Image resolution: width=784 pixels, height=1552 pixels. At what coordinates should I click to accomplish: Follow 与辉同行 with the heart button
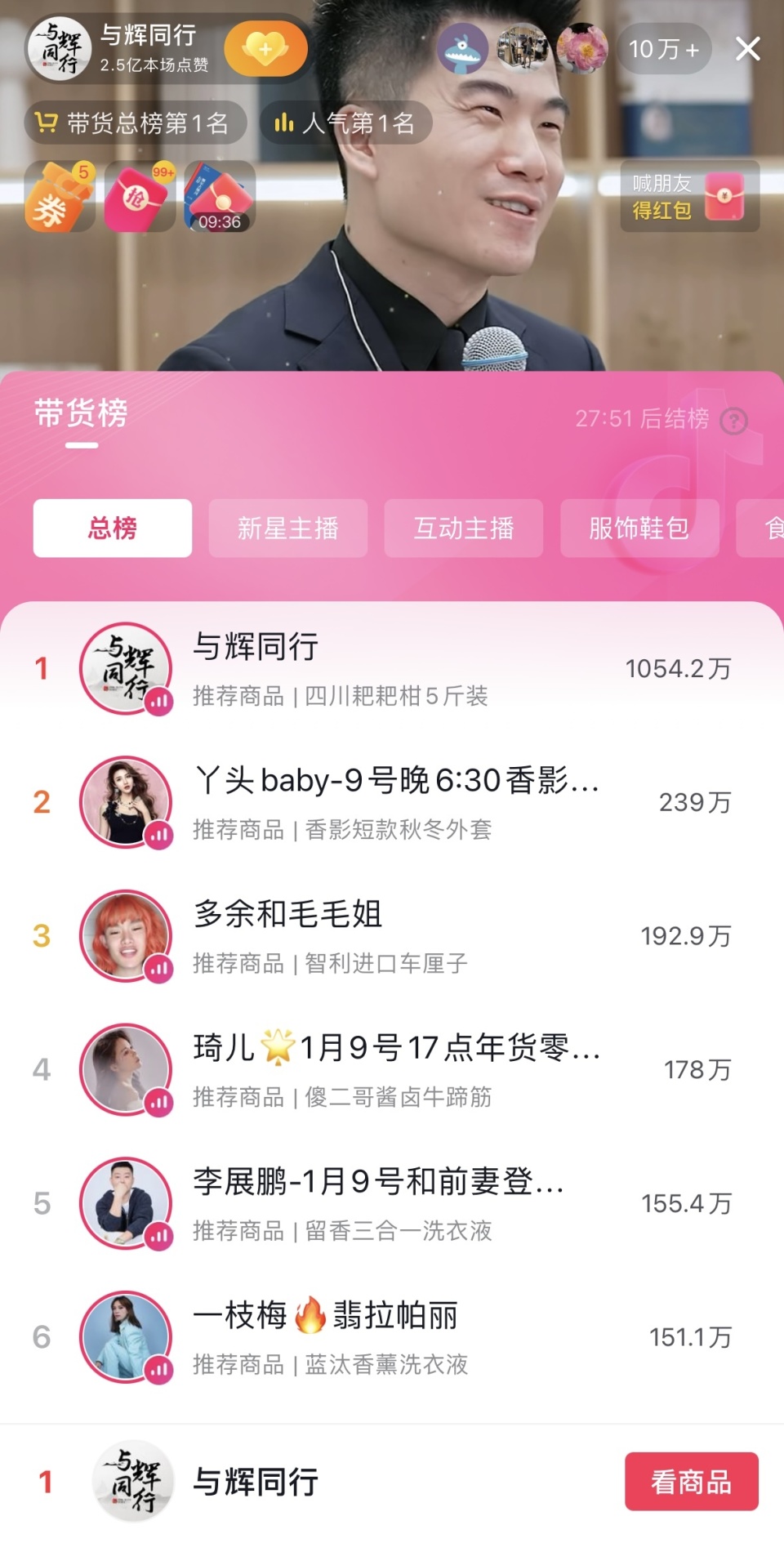click(x=265, y=49)
